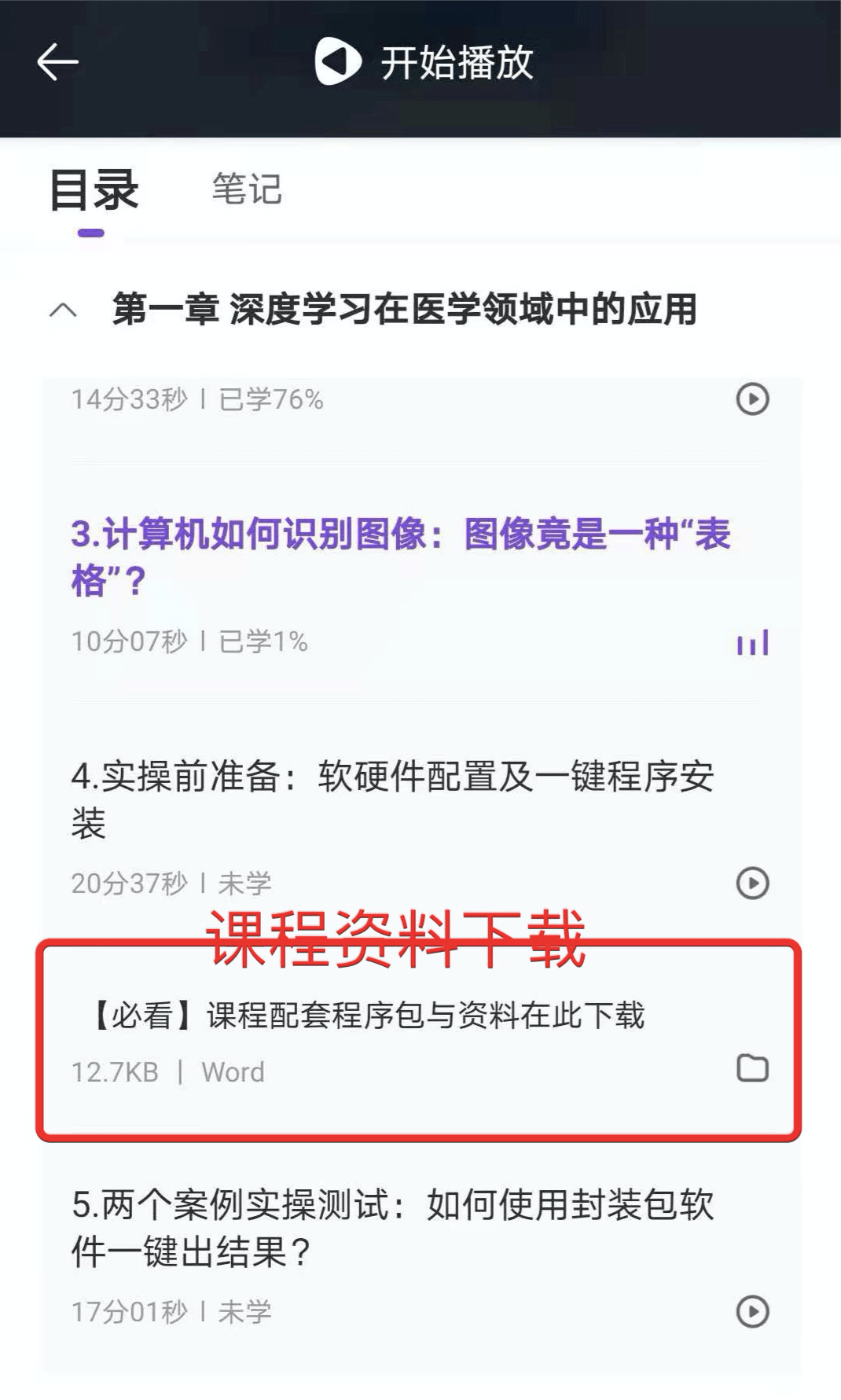
Task: Tap the play icon for the 20分37秒 lesson
Action: pos(751,883)
